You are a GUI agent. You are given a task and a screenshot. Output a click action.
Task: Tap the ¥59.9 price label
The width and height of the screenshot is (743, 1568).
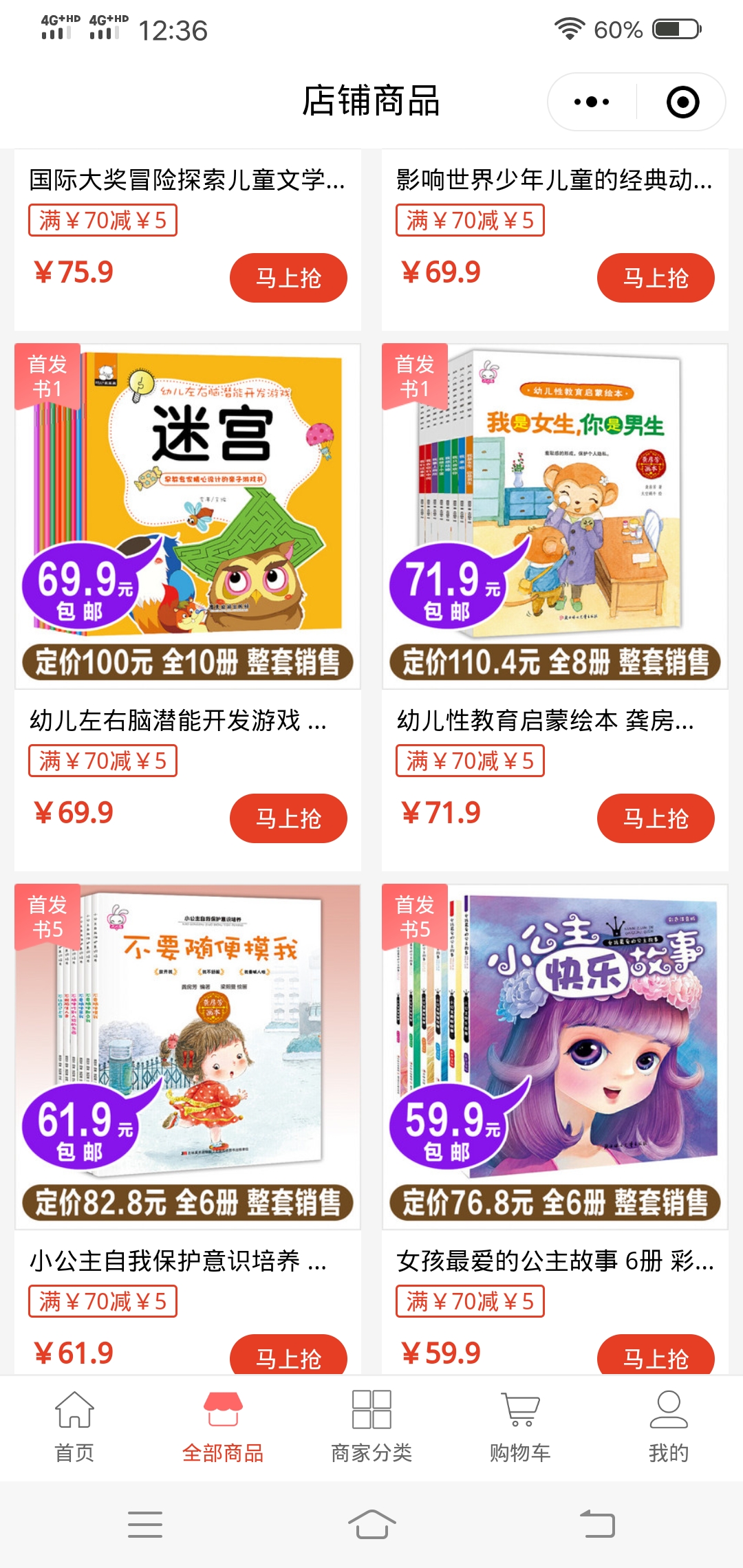pyautogui.click(x=439, y=1351)
